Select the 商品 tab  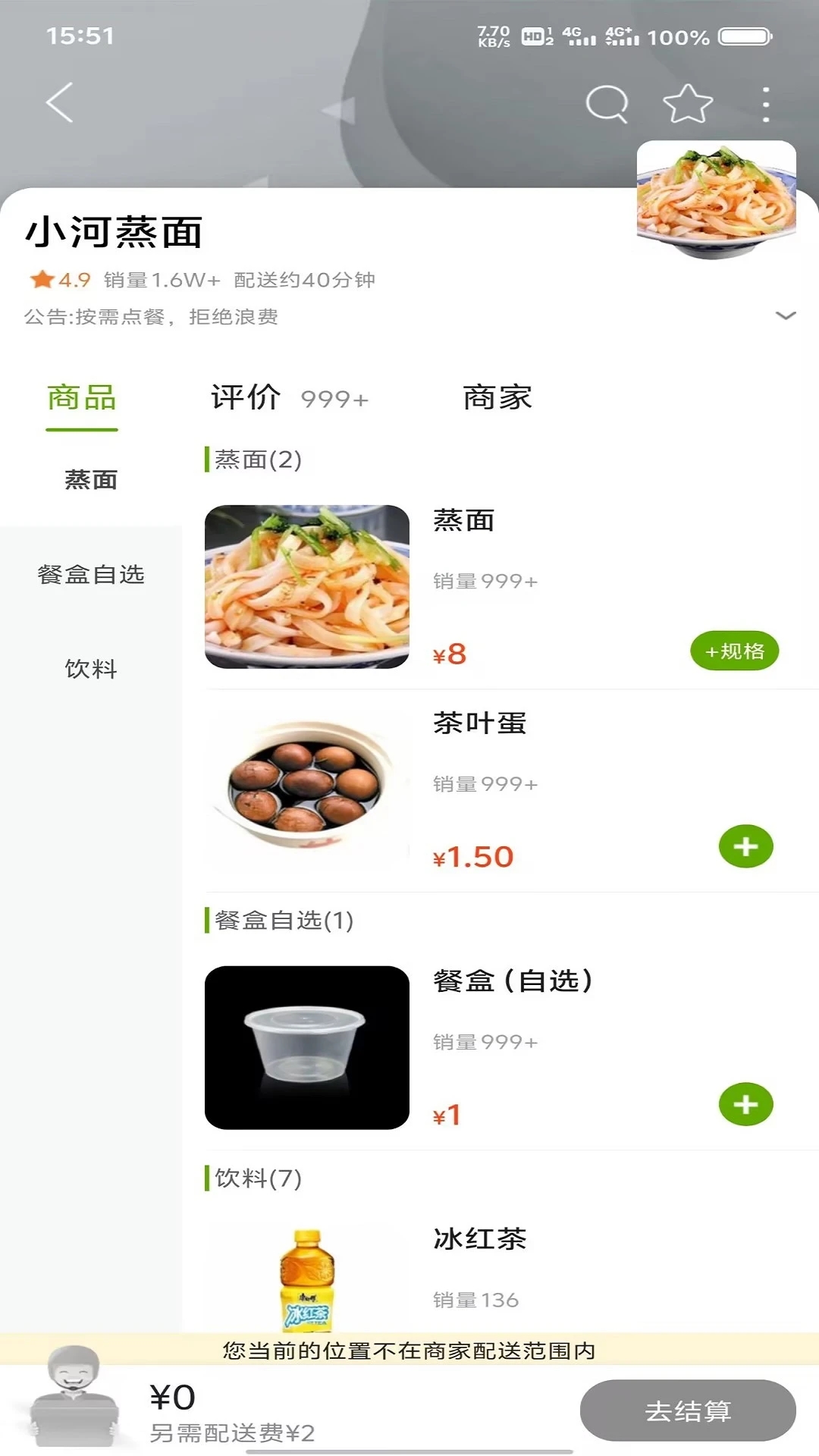point(82,398)
